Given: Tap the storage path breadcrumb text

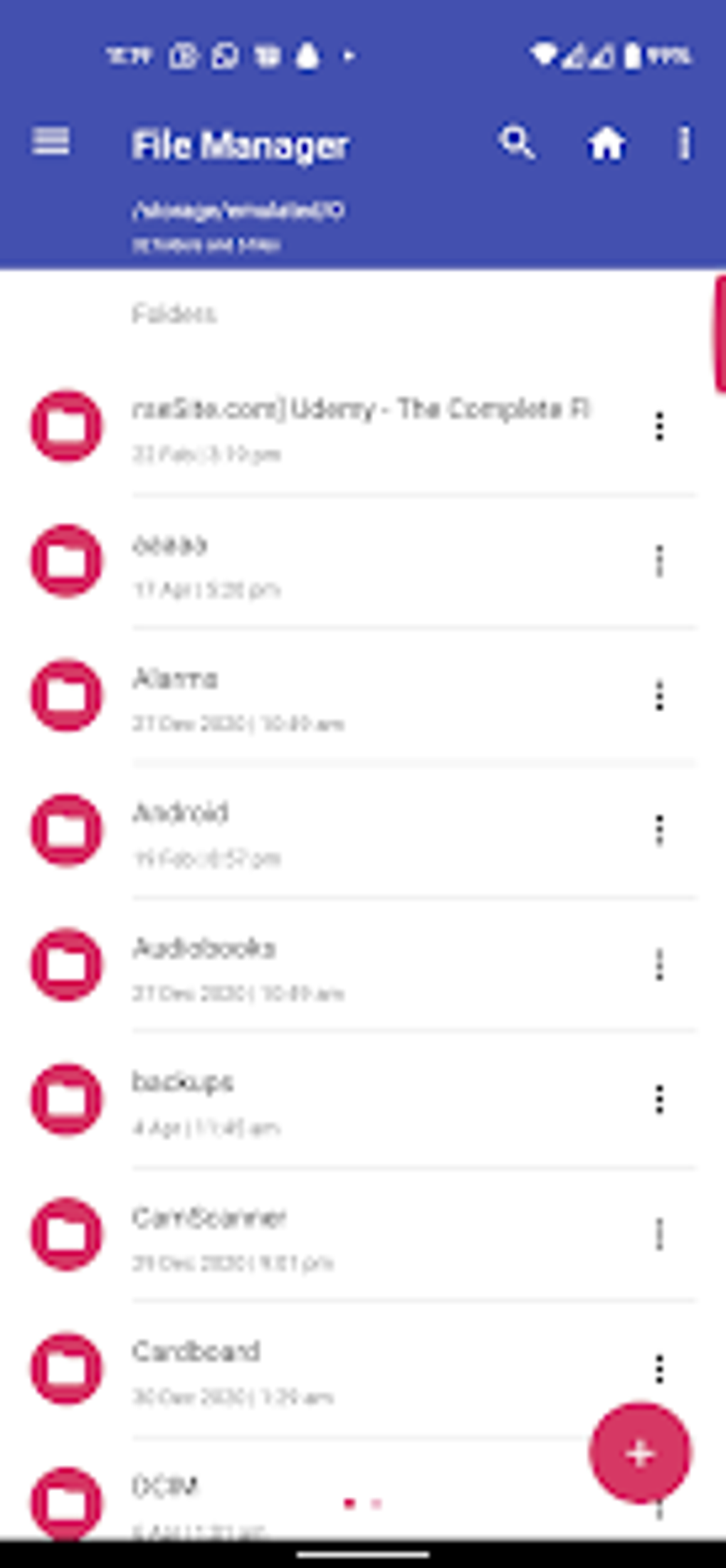Looking at the screenshot, I should click(238, 210).
